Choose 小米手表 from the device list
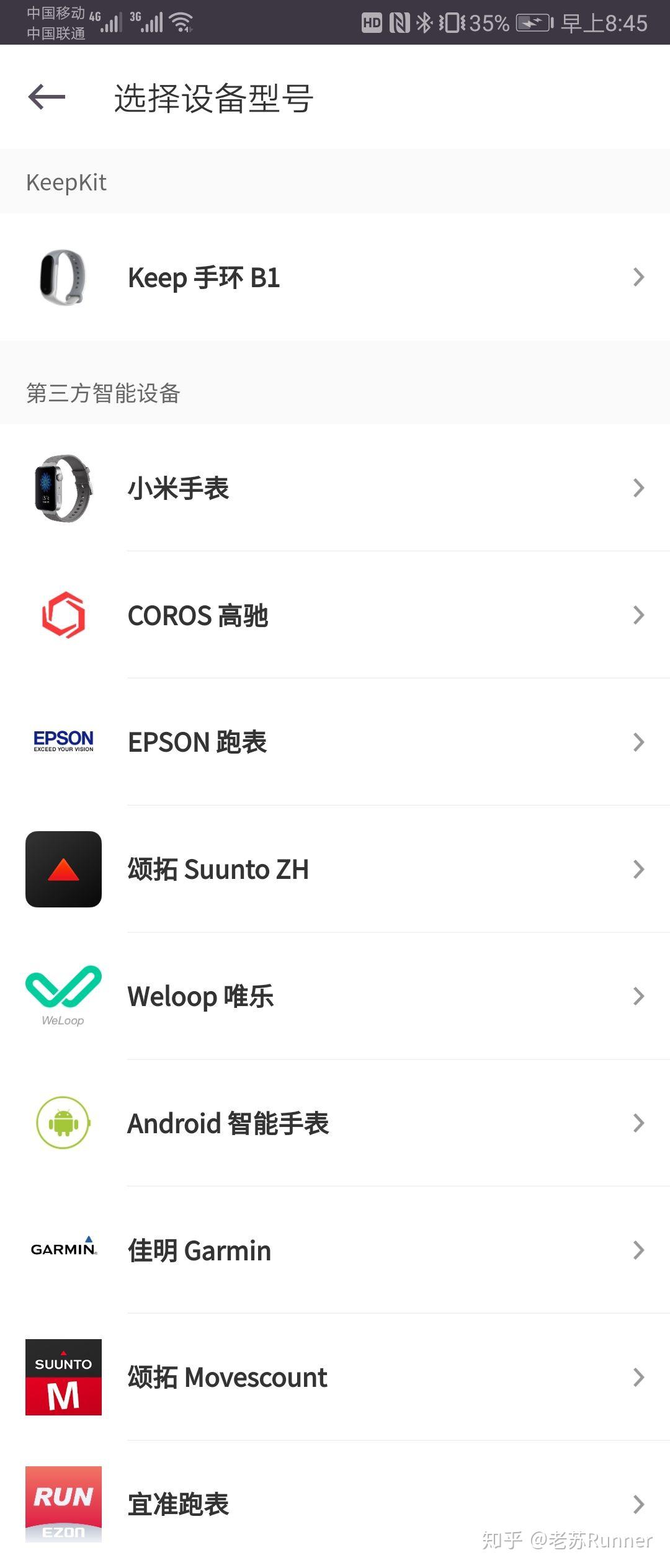The height and width of the screenshot is (1568, 670). tap(335, 488)
